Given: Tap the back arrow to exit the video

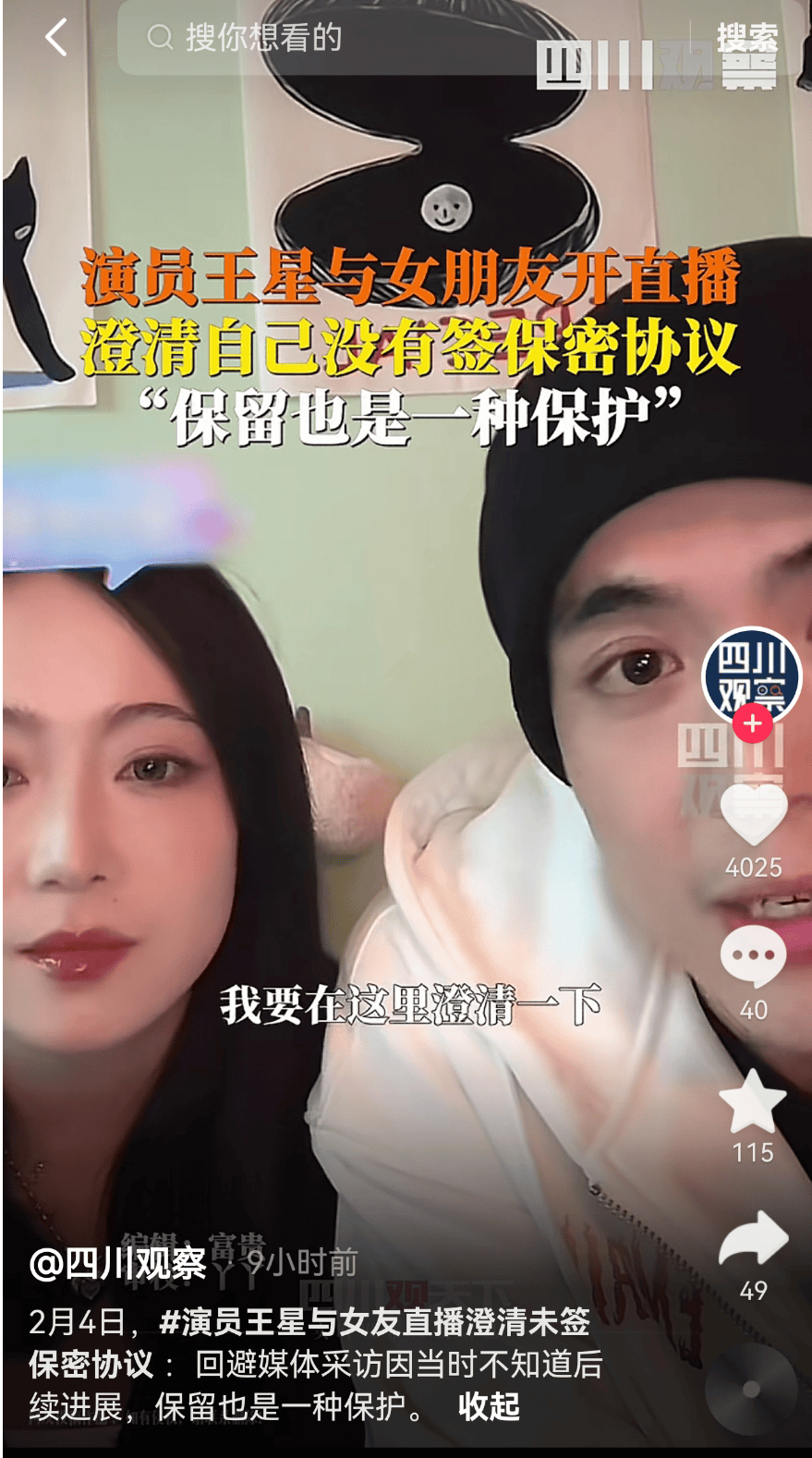Looking at the screenshot, I should [54, 37].
